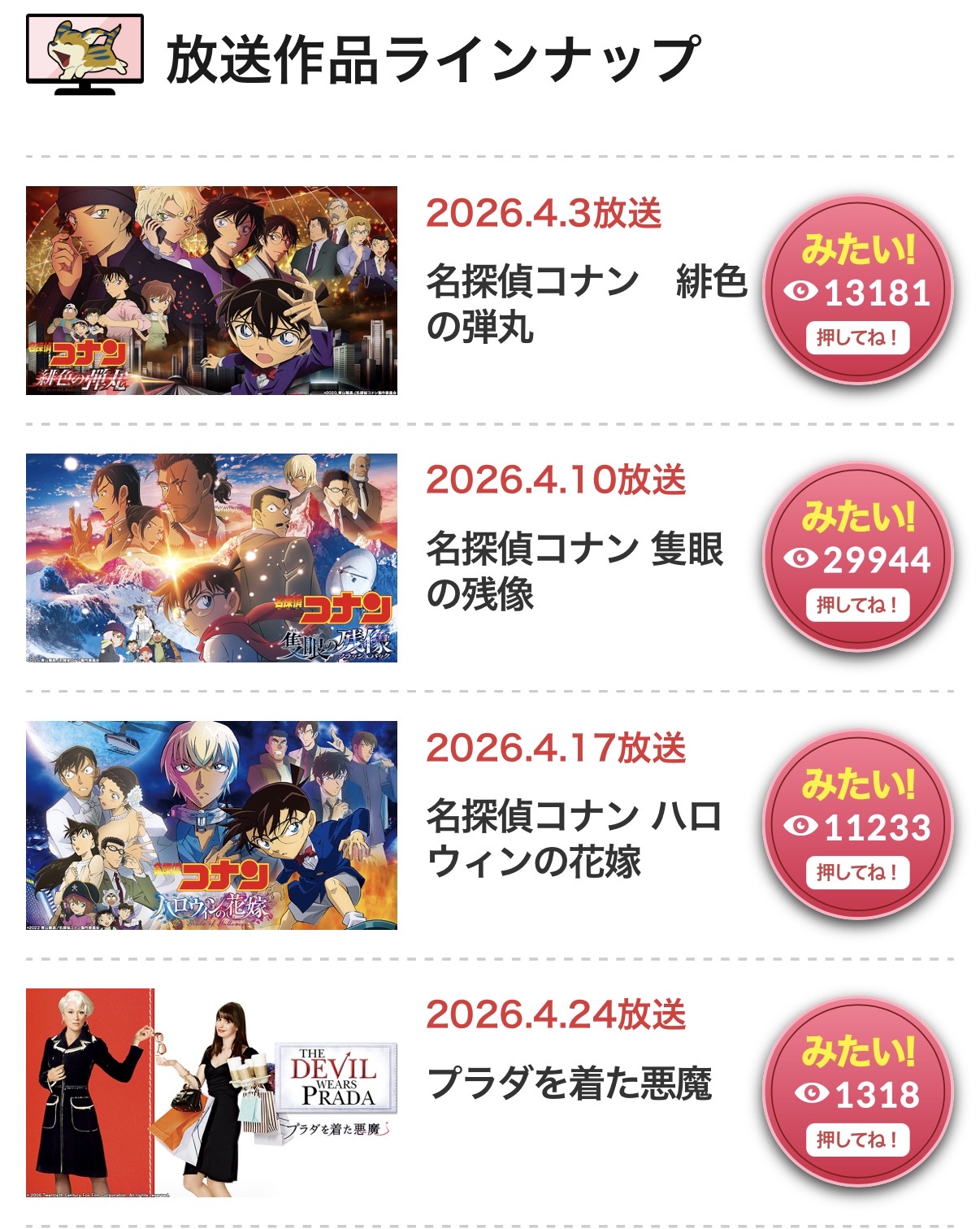Open 名探偵コナン 緋色の弾丸 poster
Viewport: 980px width, 1229px height.
[x=211, y=290]
